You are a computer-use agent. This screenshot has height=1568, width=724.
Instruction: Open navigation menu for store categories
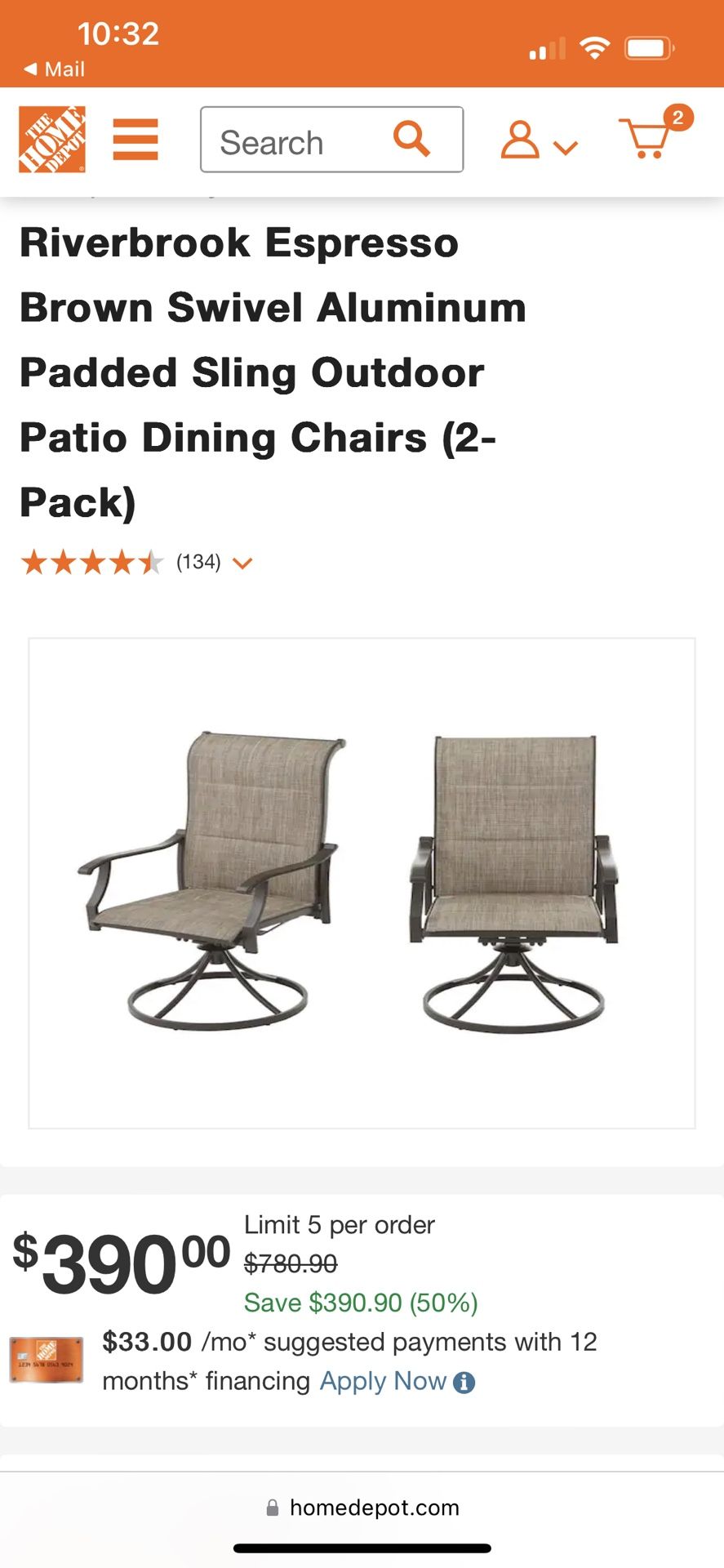pyautogui.click(x=135, y=140)
